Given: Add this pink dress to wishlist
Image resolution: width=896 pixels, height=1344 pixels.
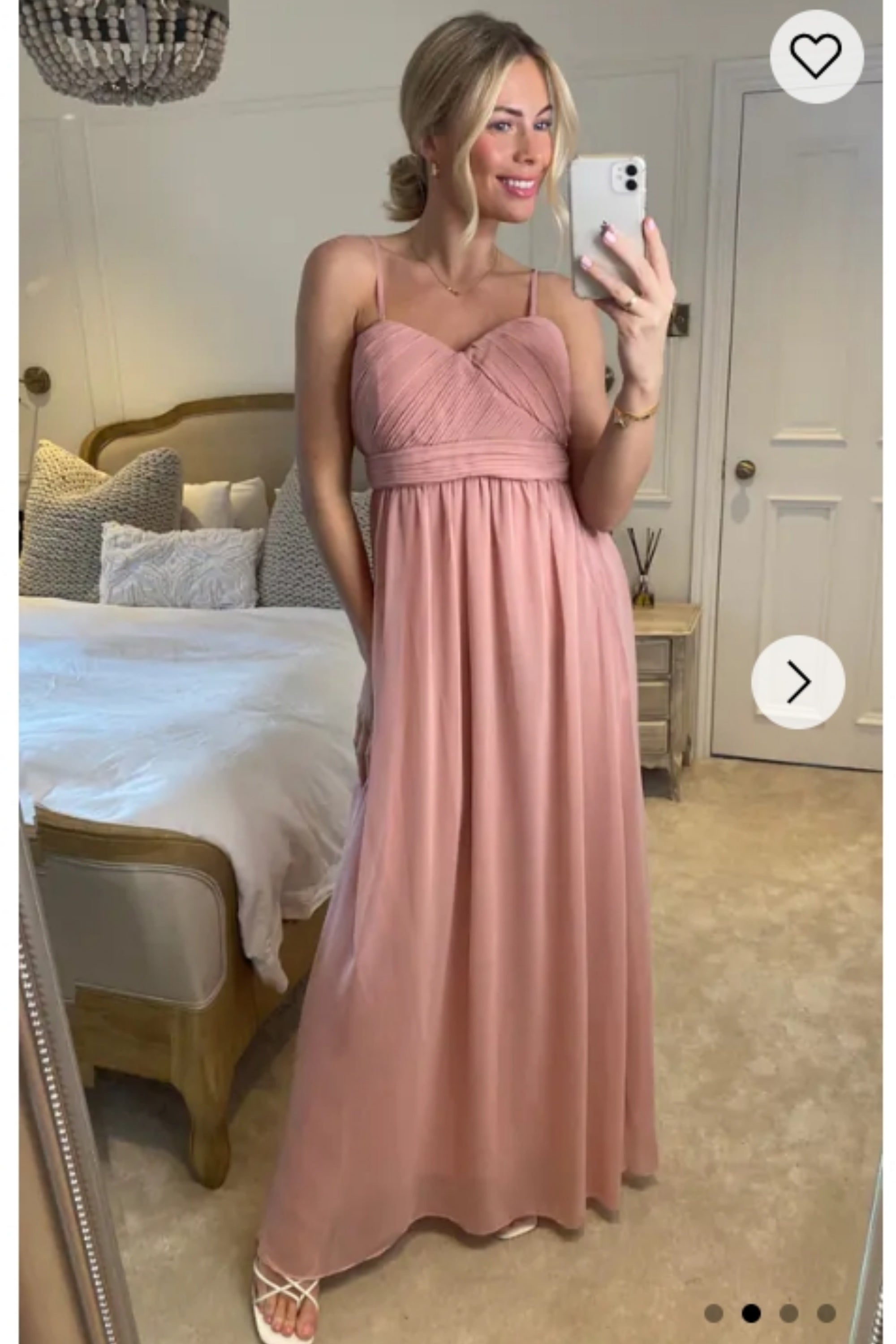Looking at the screenshot, I should coord(816,56).
